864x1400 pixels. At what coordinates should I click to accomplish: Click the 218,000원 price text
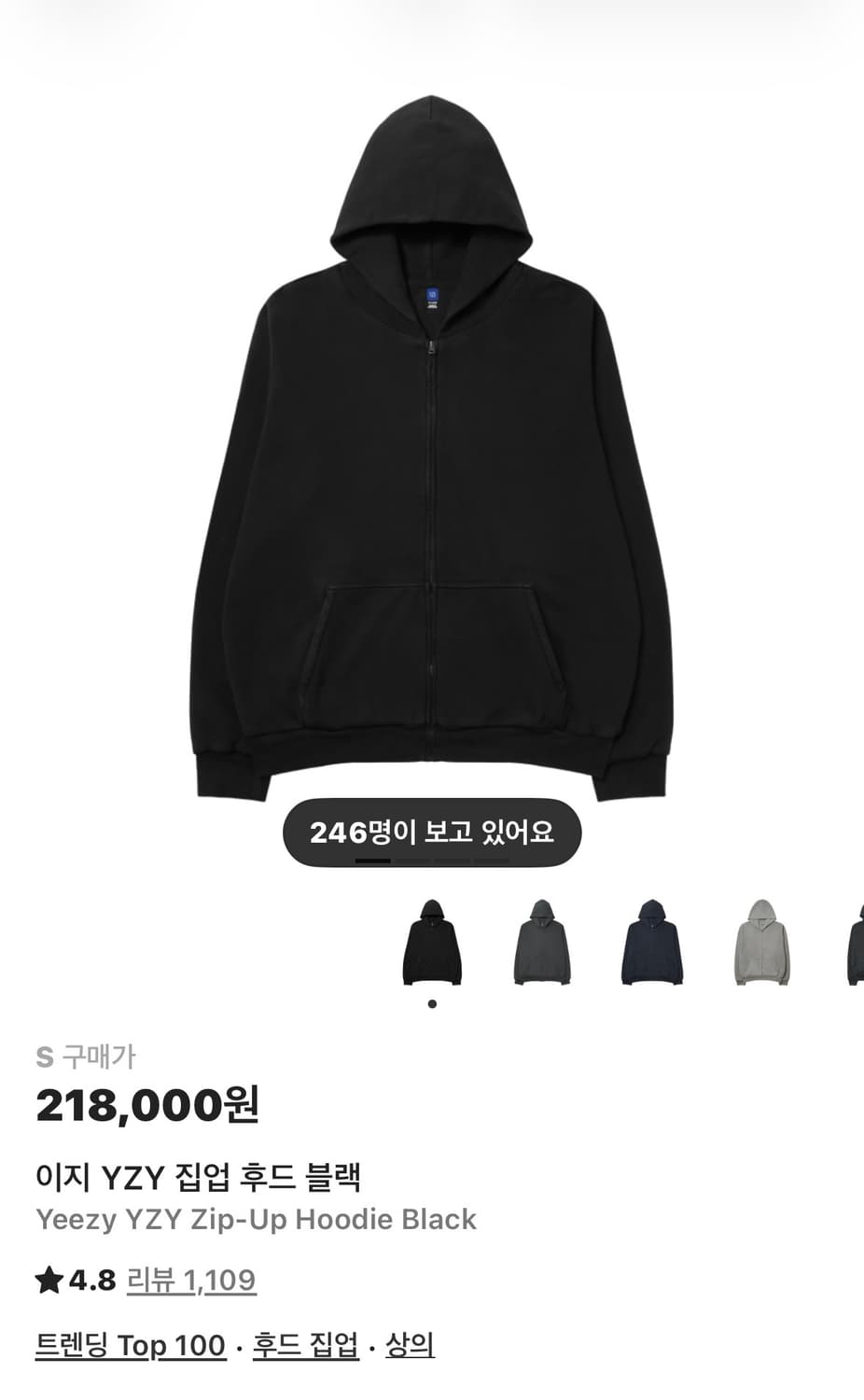[149, 1107]
